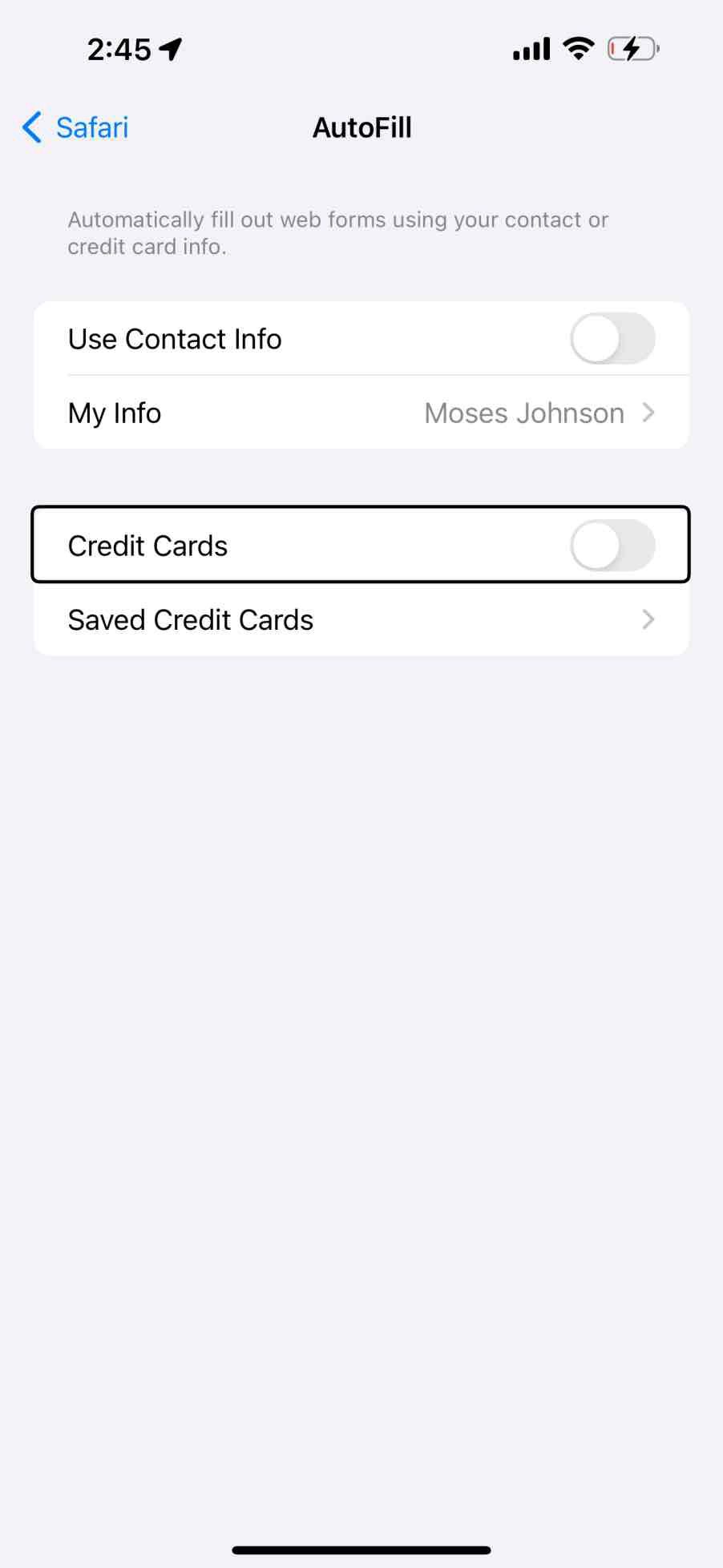This screenshot has width=723, height=1568.
Task: Select the My Info row
Action: tap(114, 413)
